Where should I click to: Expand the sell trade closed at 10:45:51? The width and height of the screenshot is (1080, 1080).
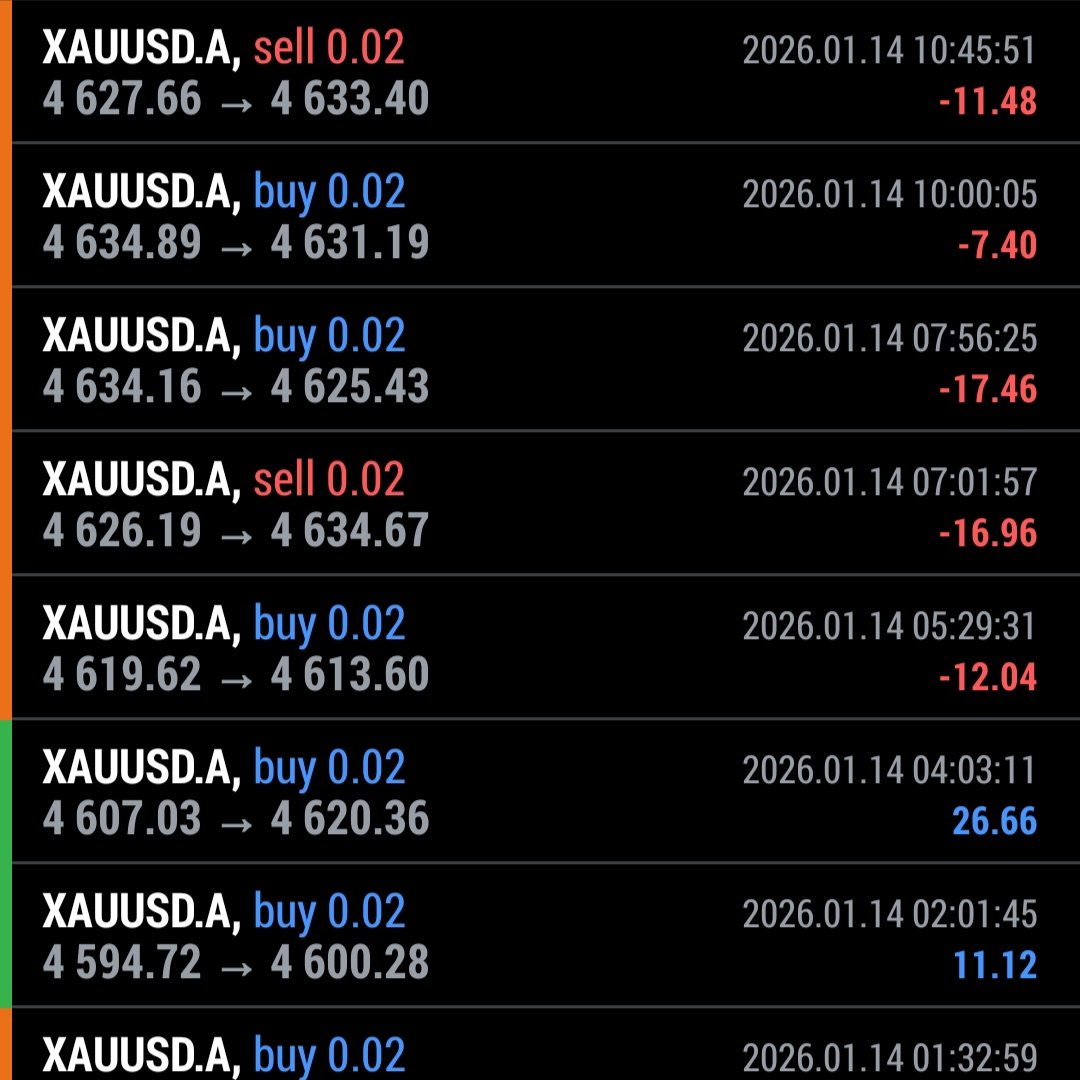click(540, 73)
